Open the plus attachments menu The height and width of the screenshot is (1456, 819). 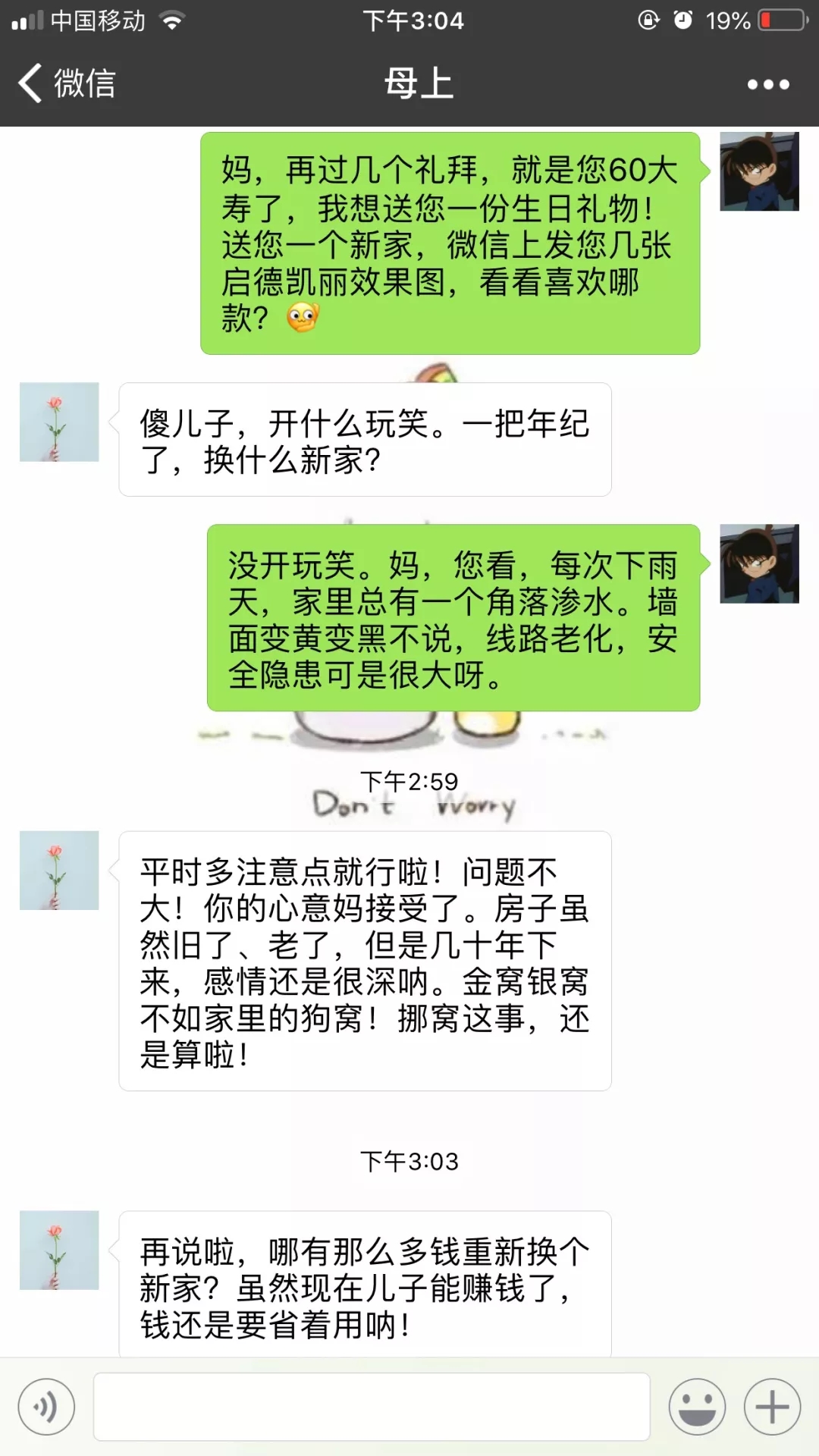point(772,1407)
